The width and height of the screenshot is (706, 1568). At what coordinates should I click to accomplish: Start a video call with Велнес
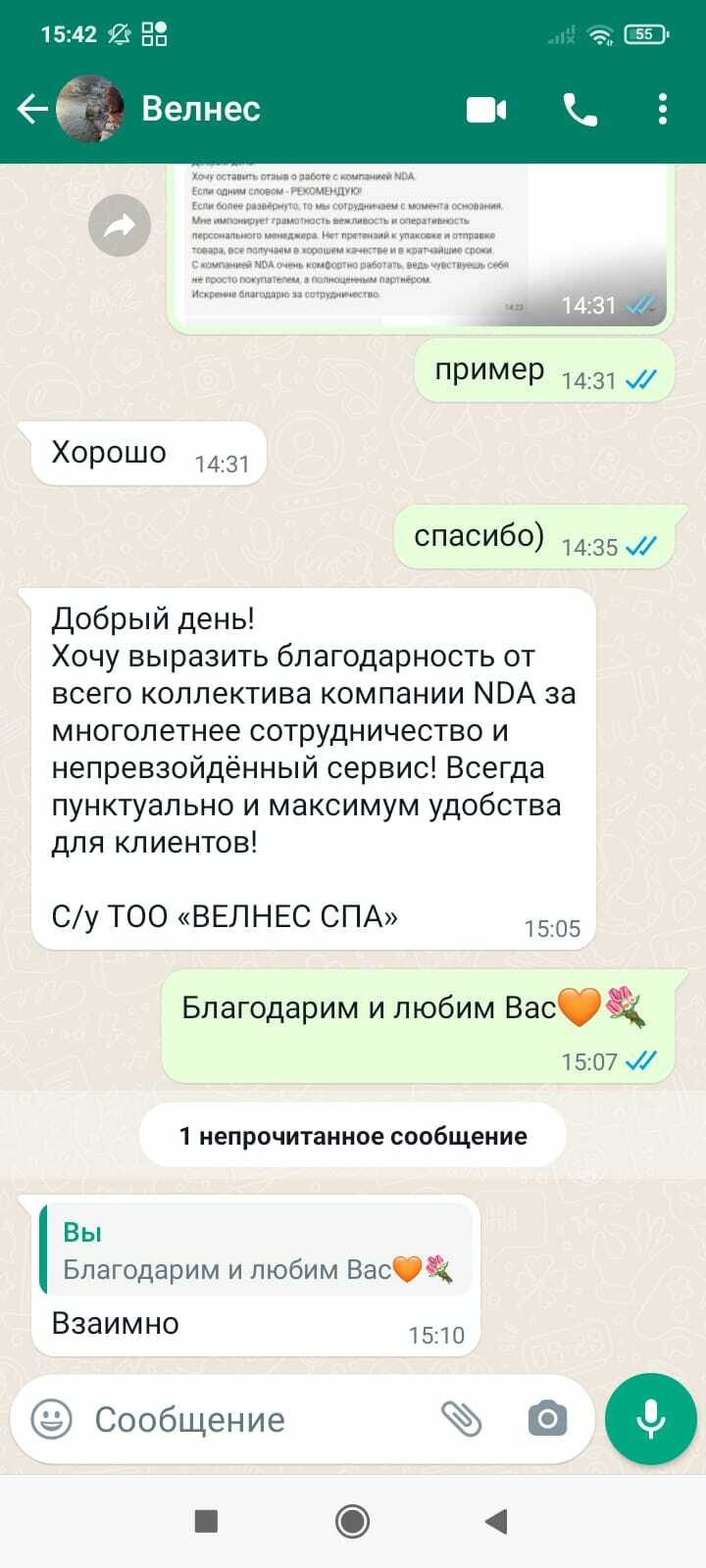486,110
